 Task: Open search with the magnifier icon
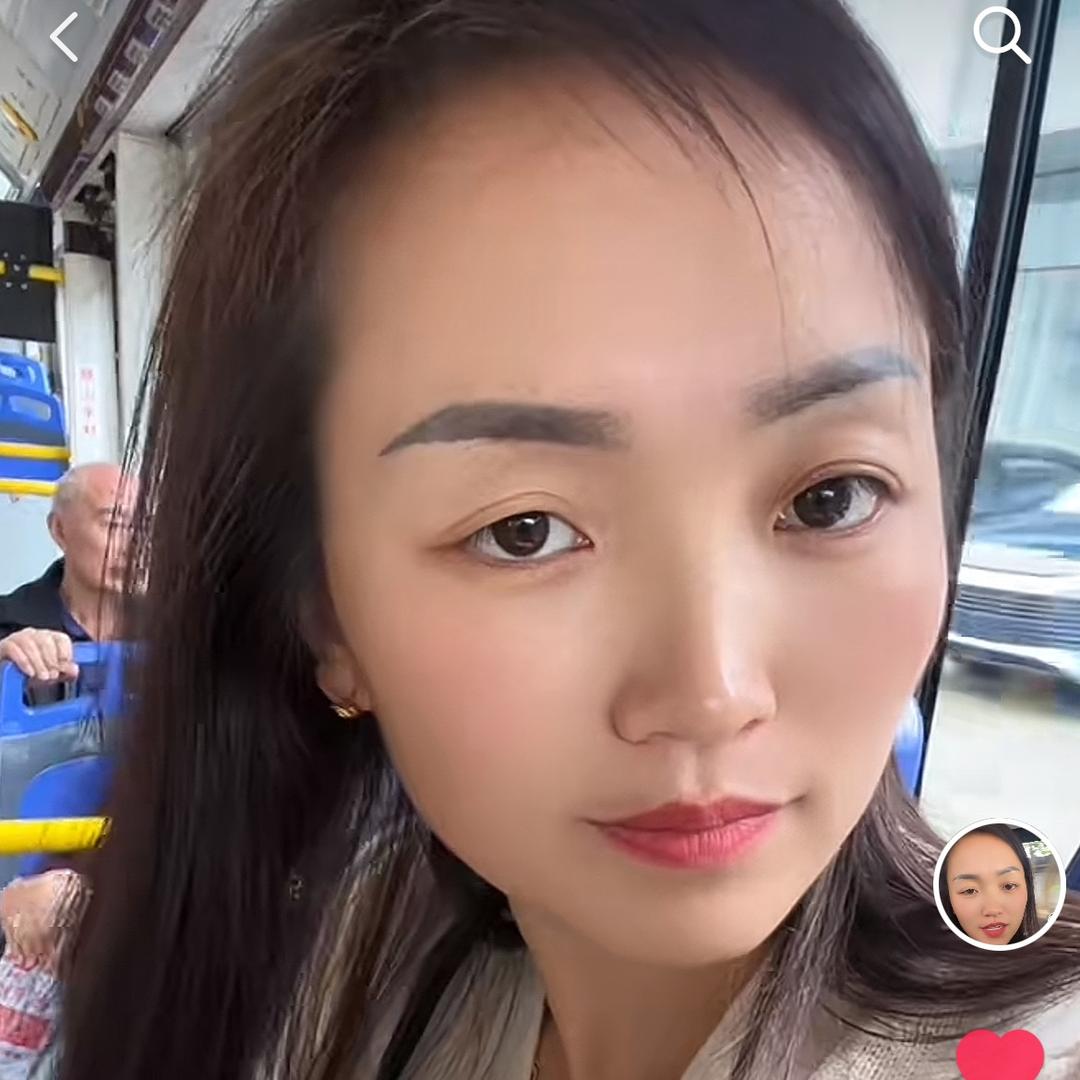pyautogui.click(x=1001, y=35)
